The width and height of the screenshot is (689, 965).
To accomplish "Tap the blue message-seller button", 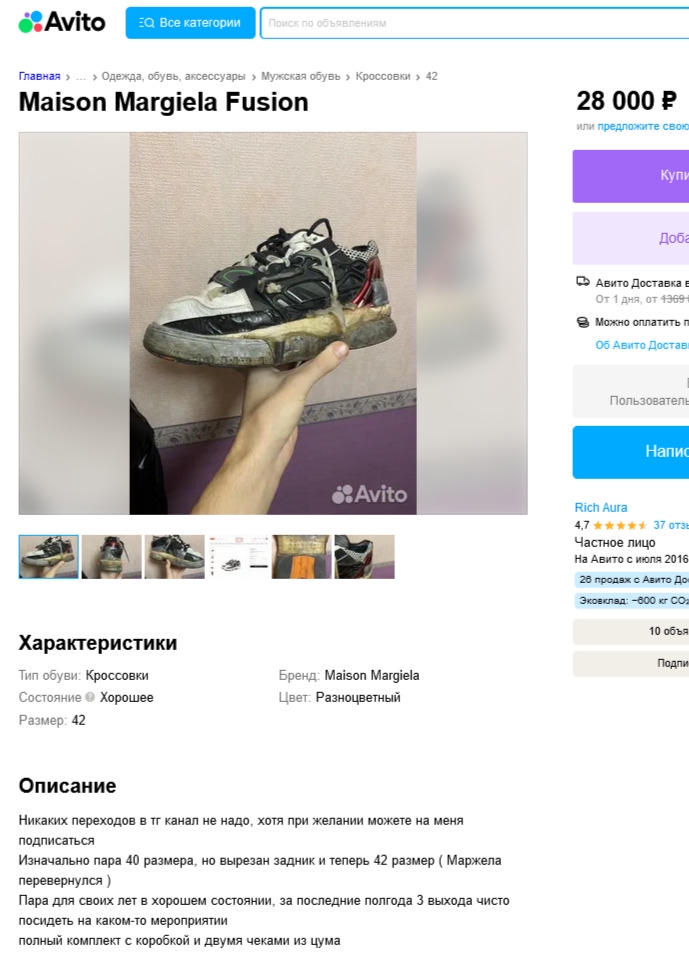I will pos(631,452).
